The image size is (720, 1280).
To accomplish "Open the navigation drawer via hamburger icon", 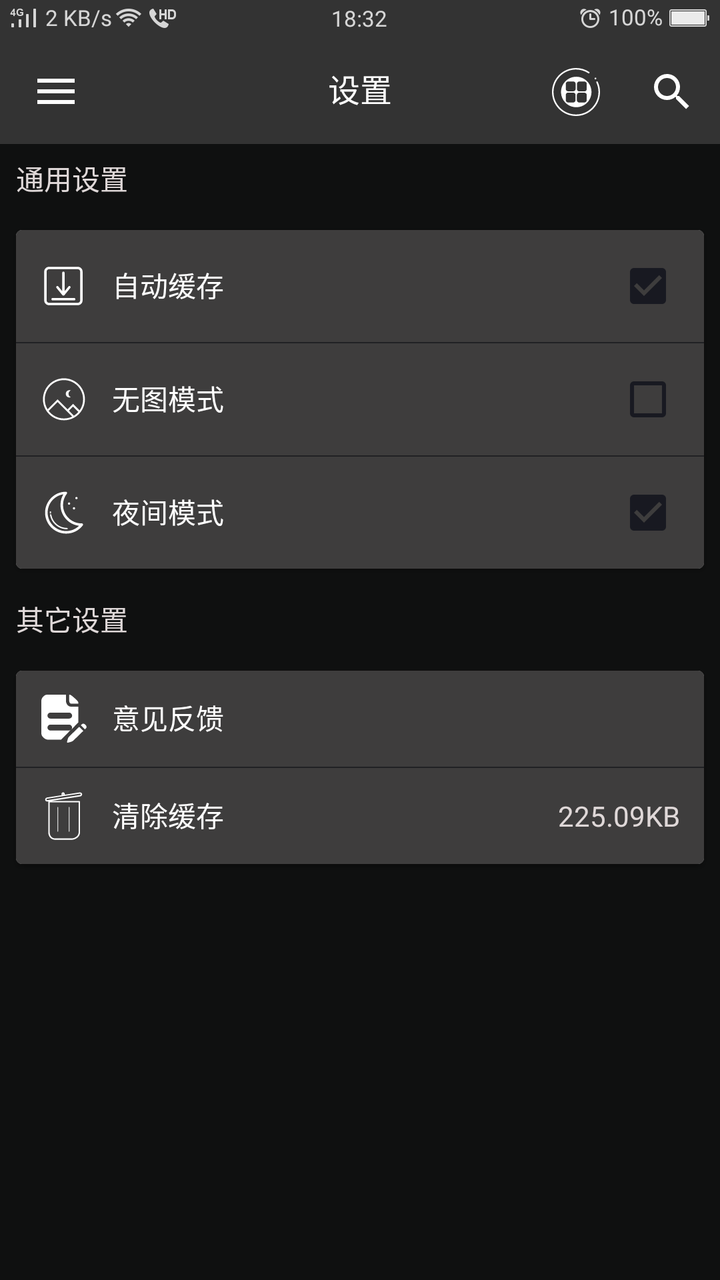I will pyautogui.click(x=55, y=91).
